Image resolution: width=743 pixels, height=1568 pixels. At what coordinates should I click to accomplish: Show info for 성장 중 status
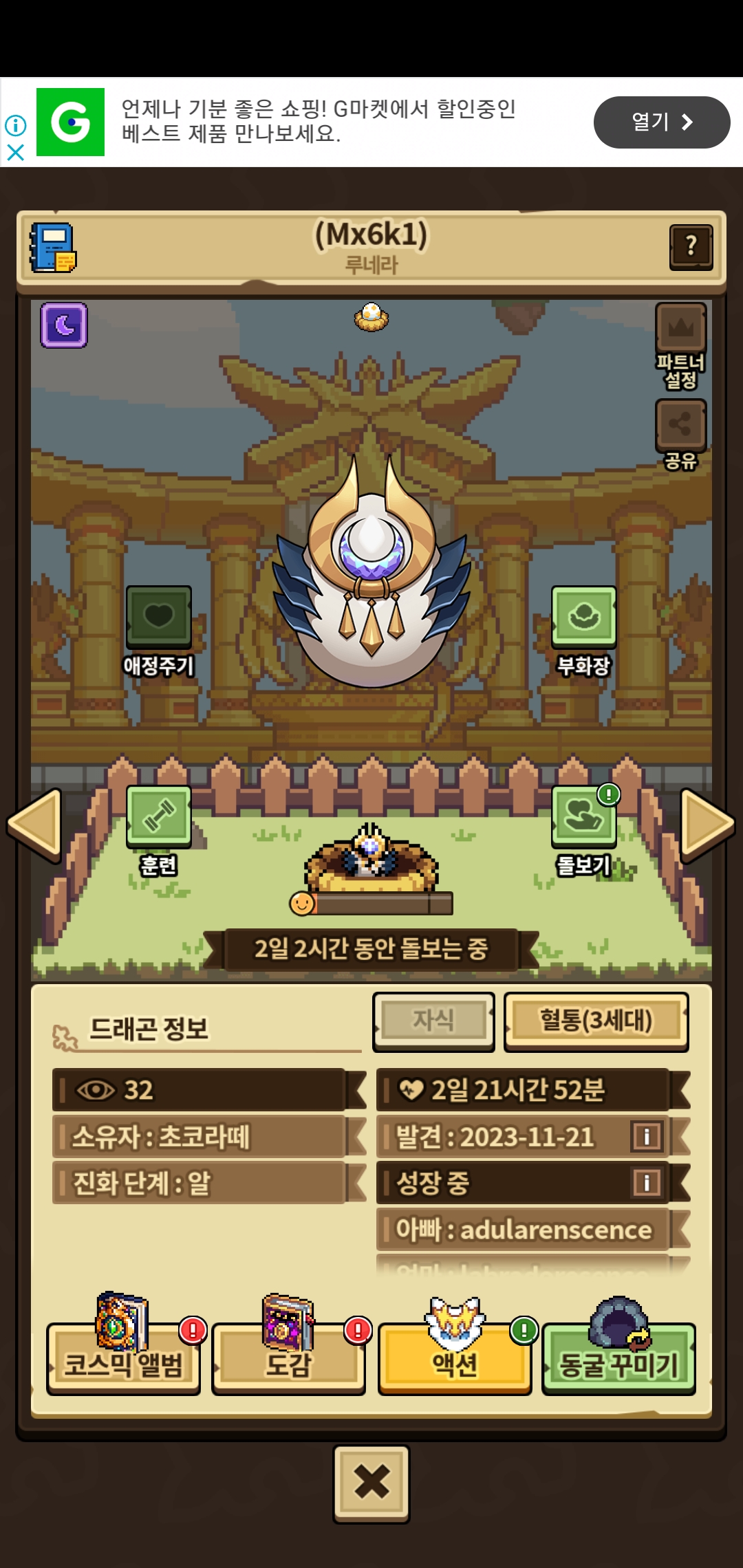click(x=646, y=1183)
